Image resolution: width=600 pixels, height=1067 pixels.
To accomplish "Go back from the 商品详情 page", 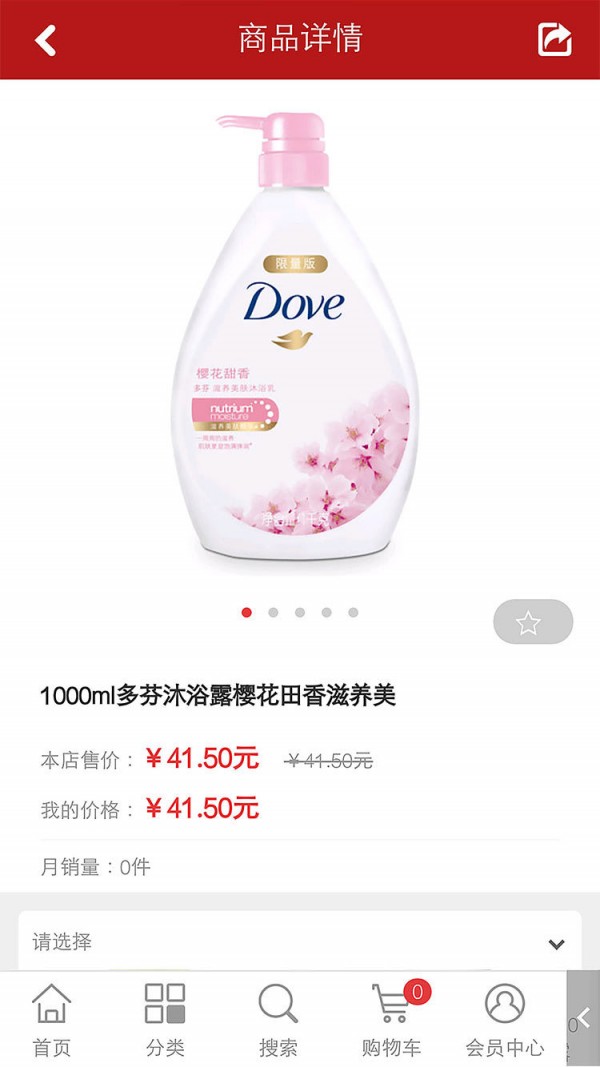I will [45, 40].
